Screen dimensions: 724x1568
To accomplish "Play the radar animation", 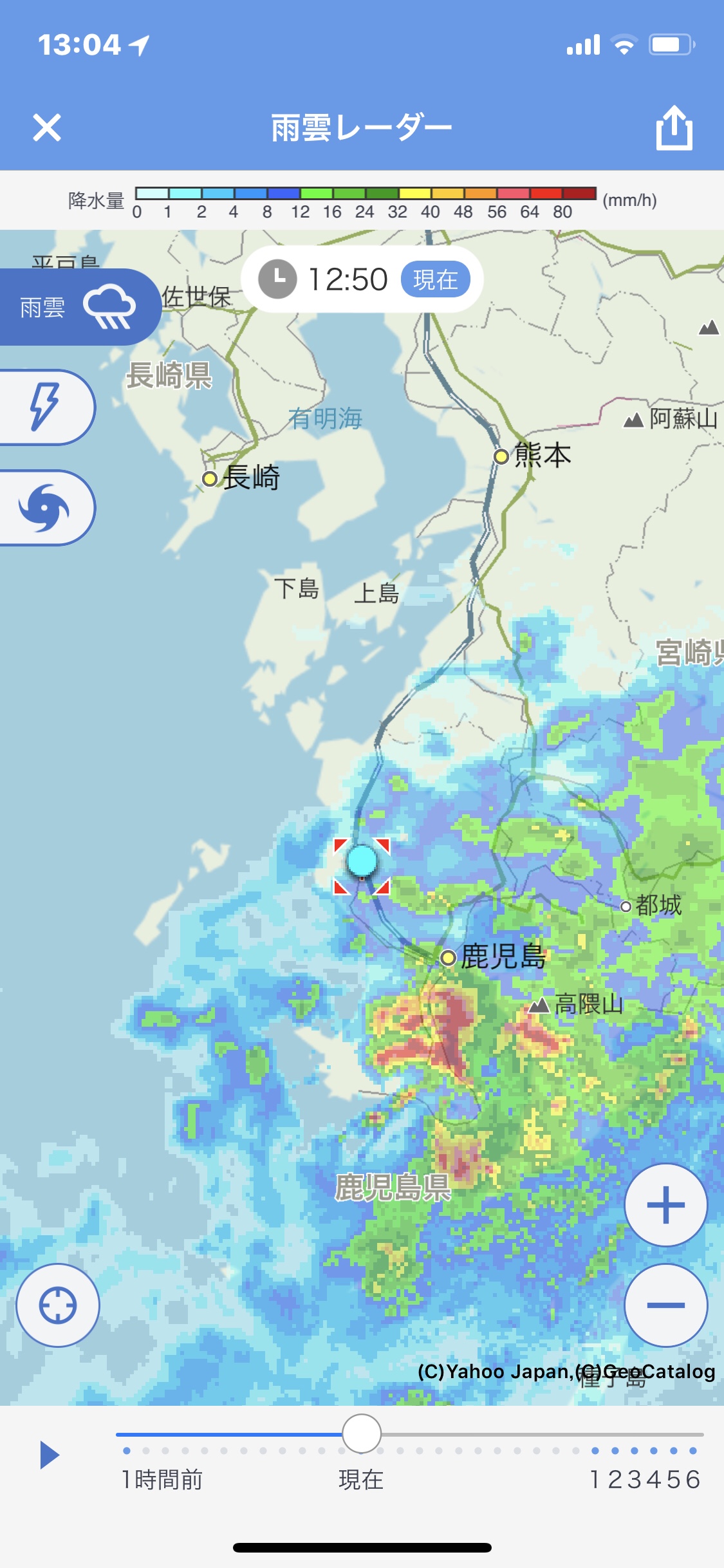I will tap(49, 1455).
